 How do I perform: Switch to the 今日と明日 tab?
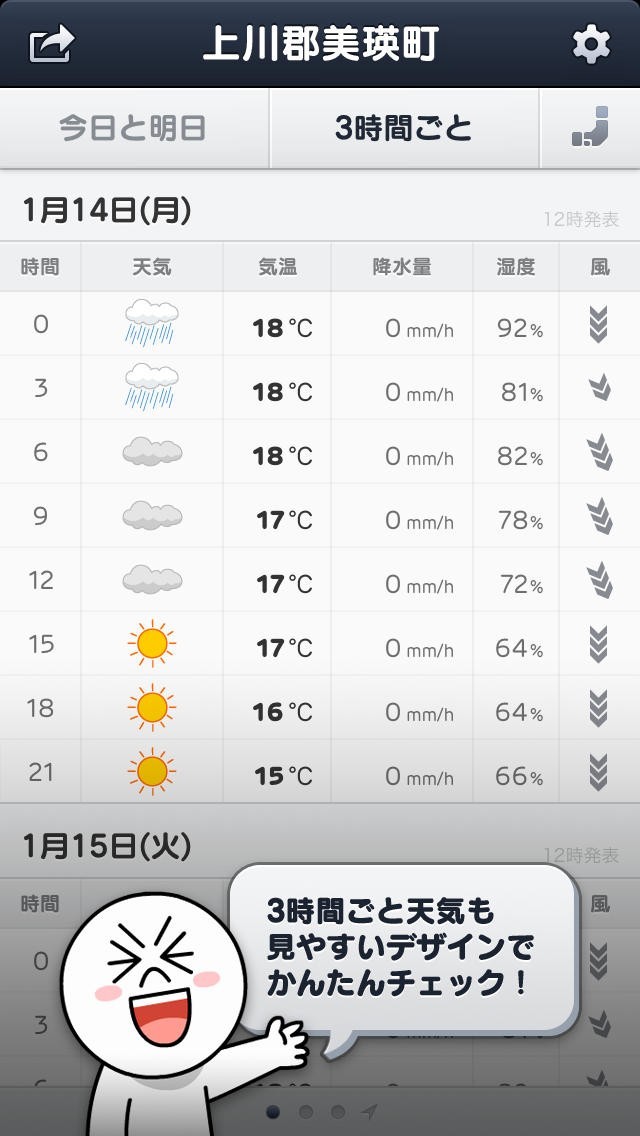(133, 129)
